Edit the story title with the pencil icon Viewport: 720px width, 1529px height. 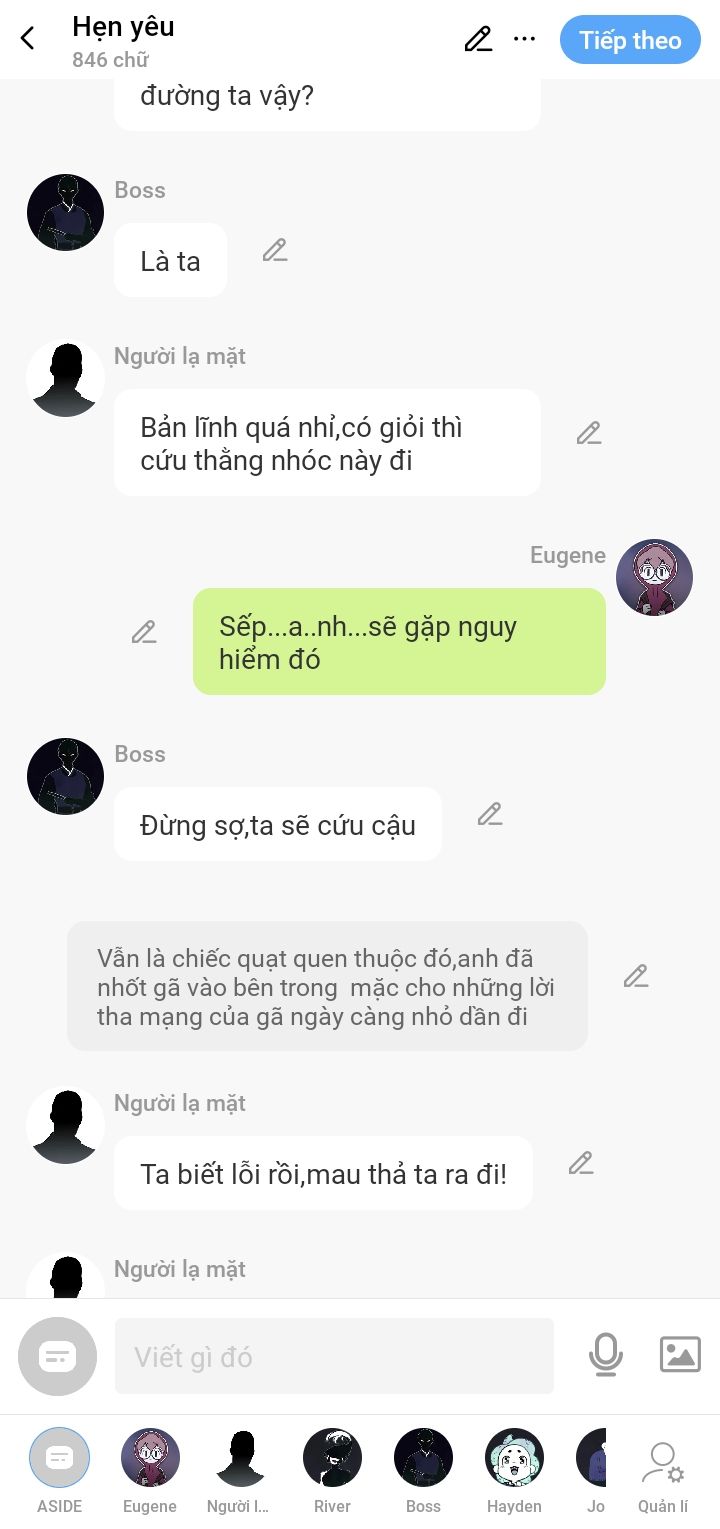[x=479, y=39]
